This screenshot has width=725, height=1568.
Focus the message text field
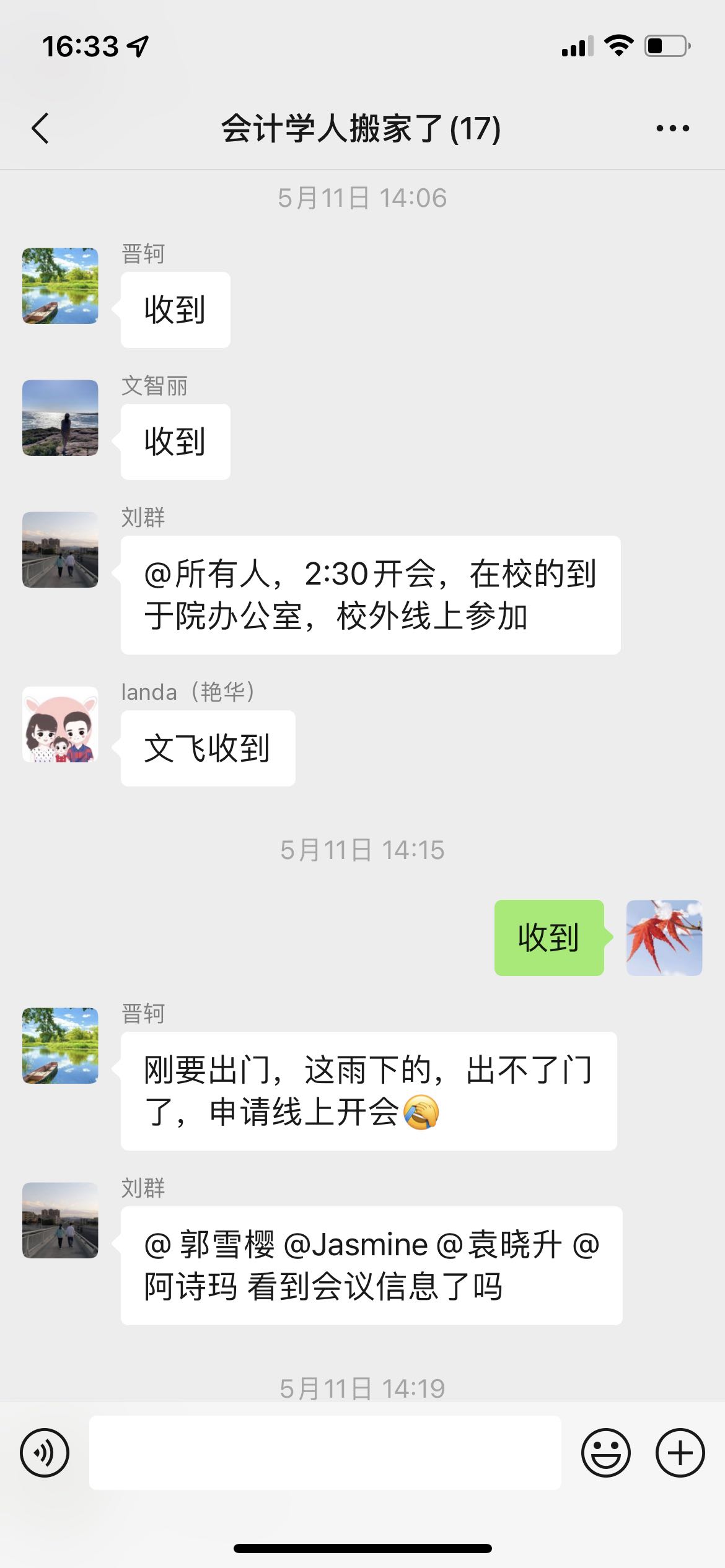325,1453
